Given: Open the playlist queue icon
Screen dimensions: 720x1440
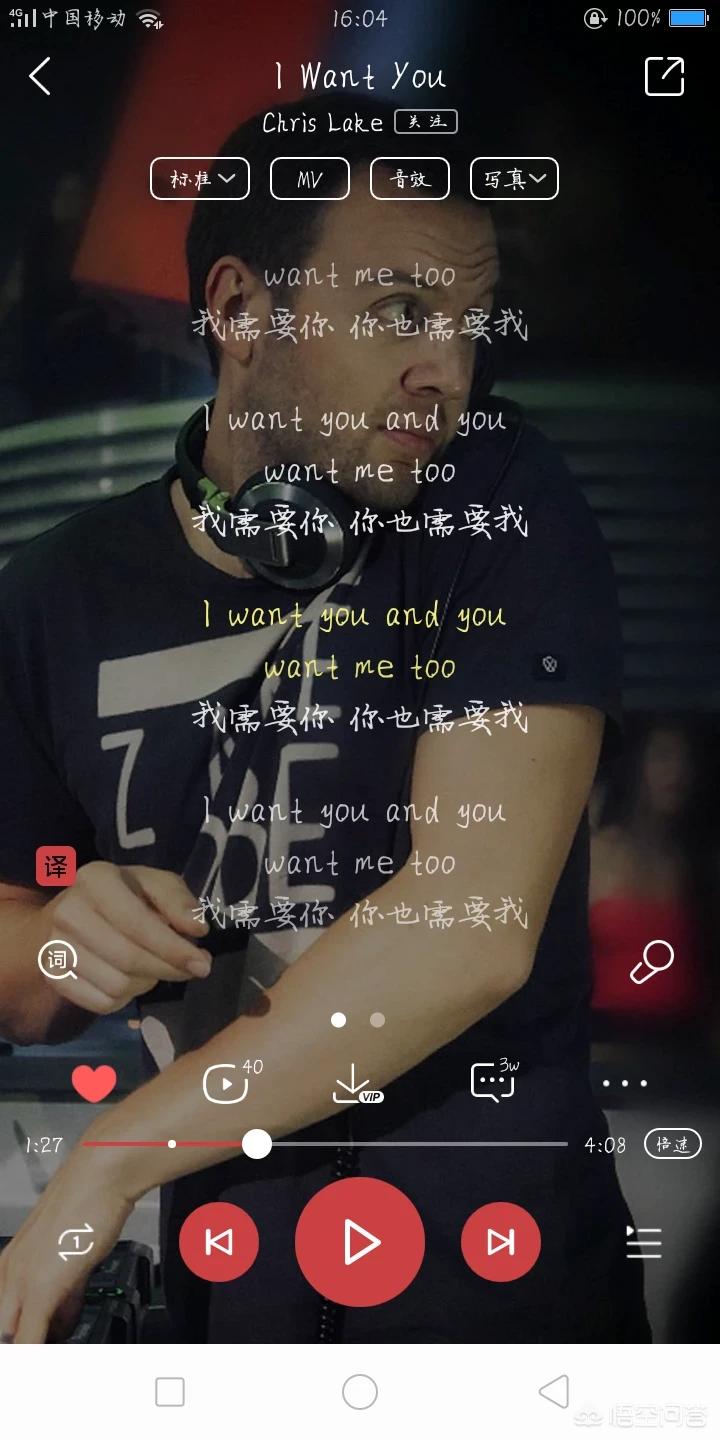Looking at the screenshot, I should coord(643,1241).
